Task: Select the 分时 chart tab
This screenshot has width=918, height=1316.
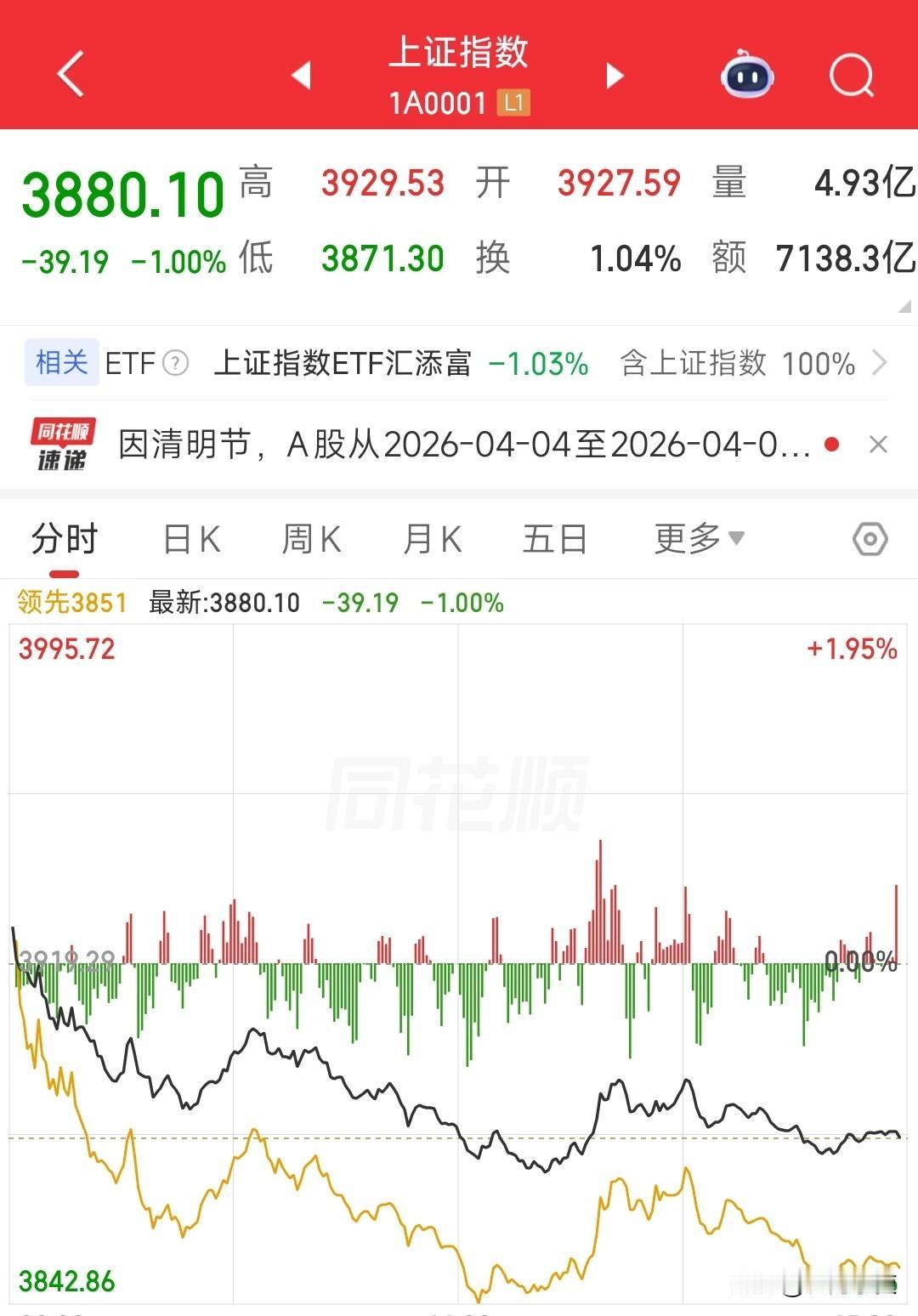Action: (x=63, y=538)
